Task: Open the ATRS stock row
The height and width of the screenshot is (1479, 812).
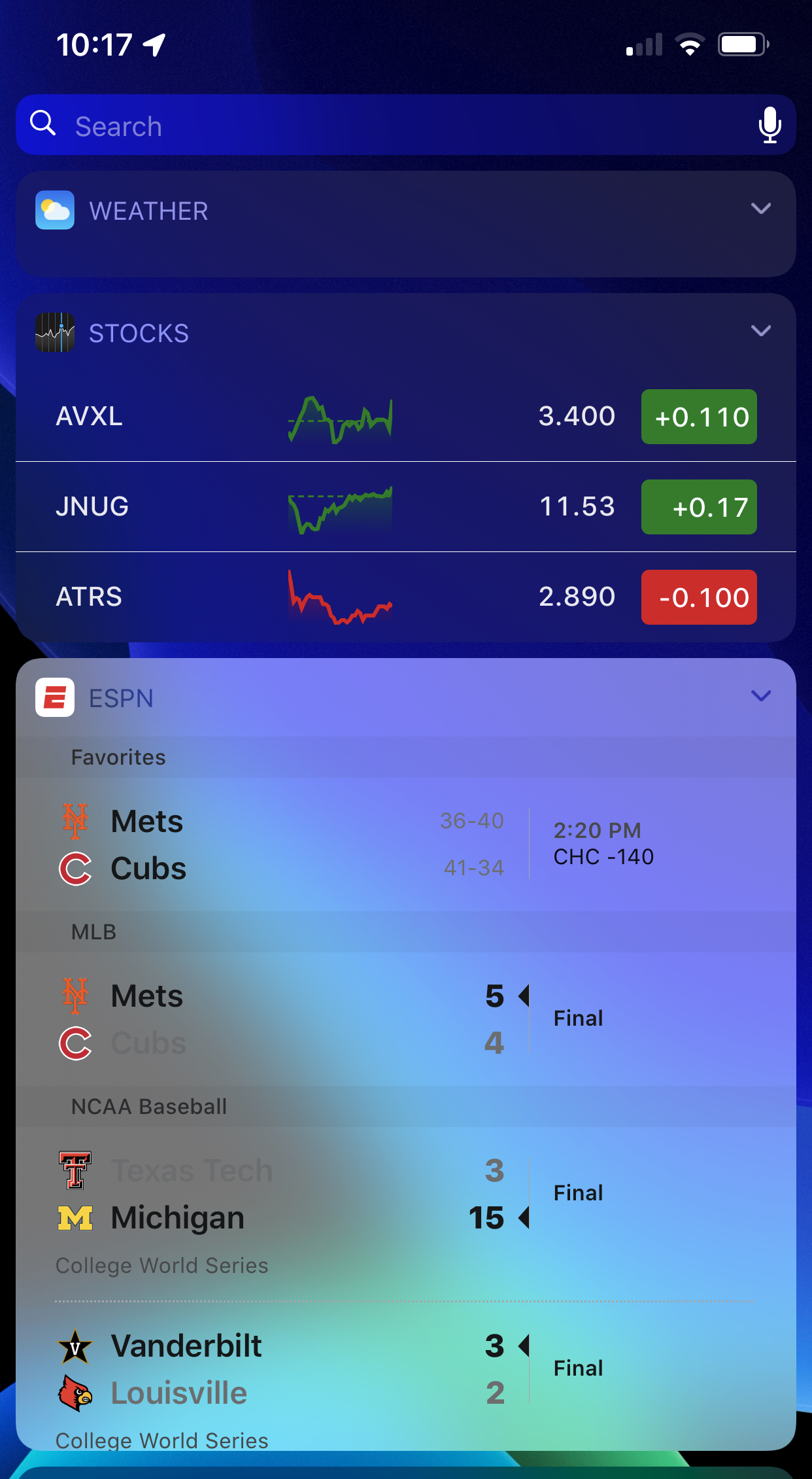Action: 405,597
